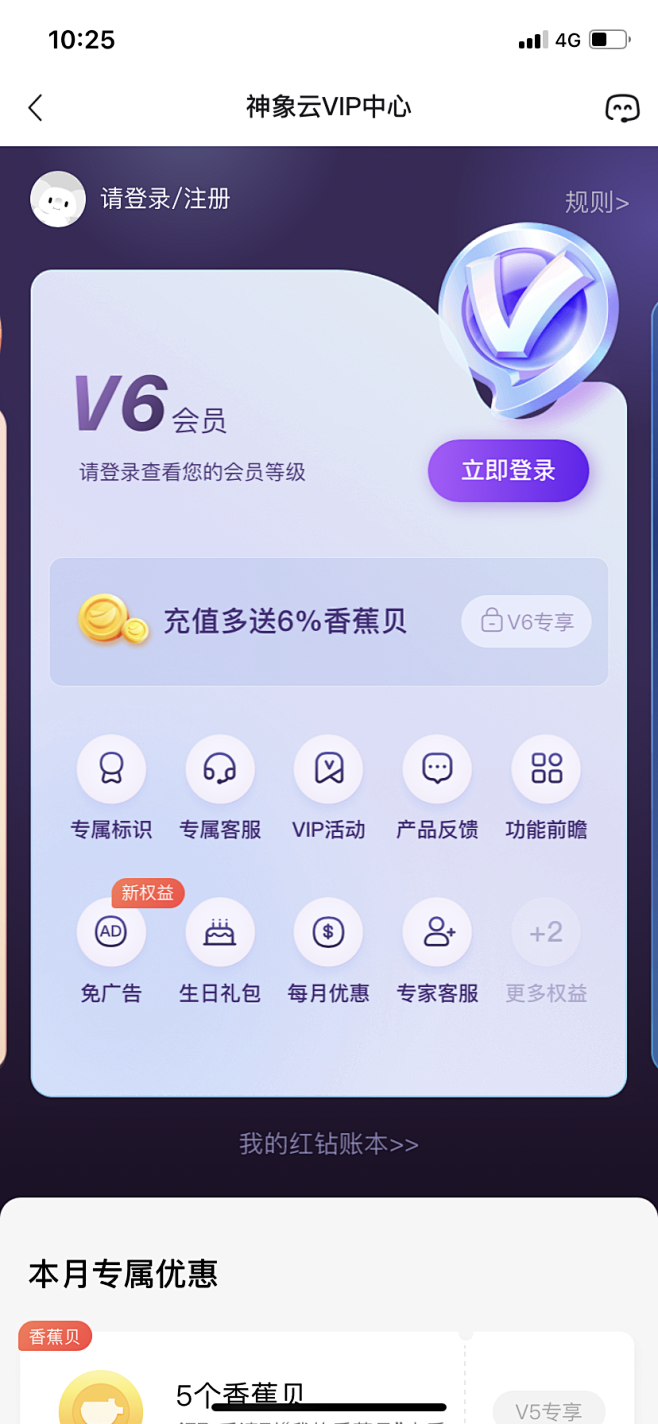The width and height of the screenshot is (658, 1424).
Task: Open the 充值多送6%香蕉贝 benefit banner
Action: point(285,621)
